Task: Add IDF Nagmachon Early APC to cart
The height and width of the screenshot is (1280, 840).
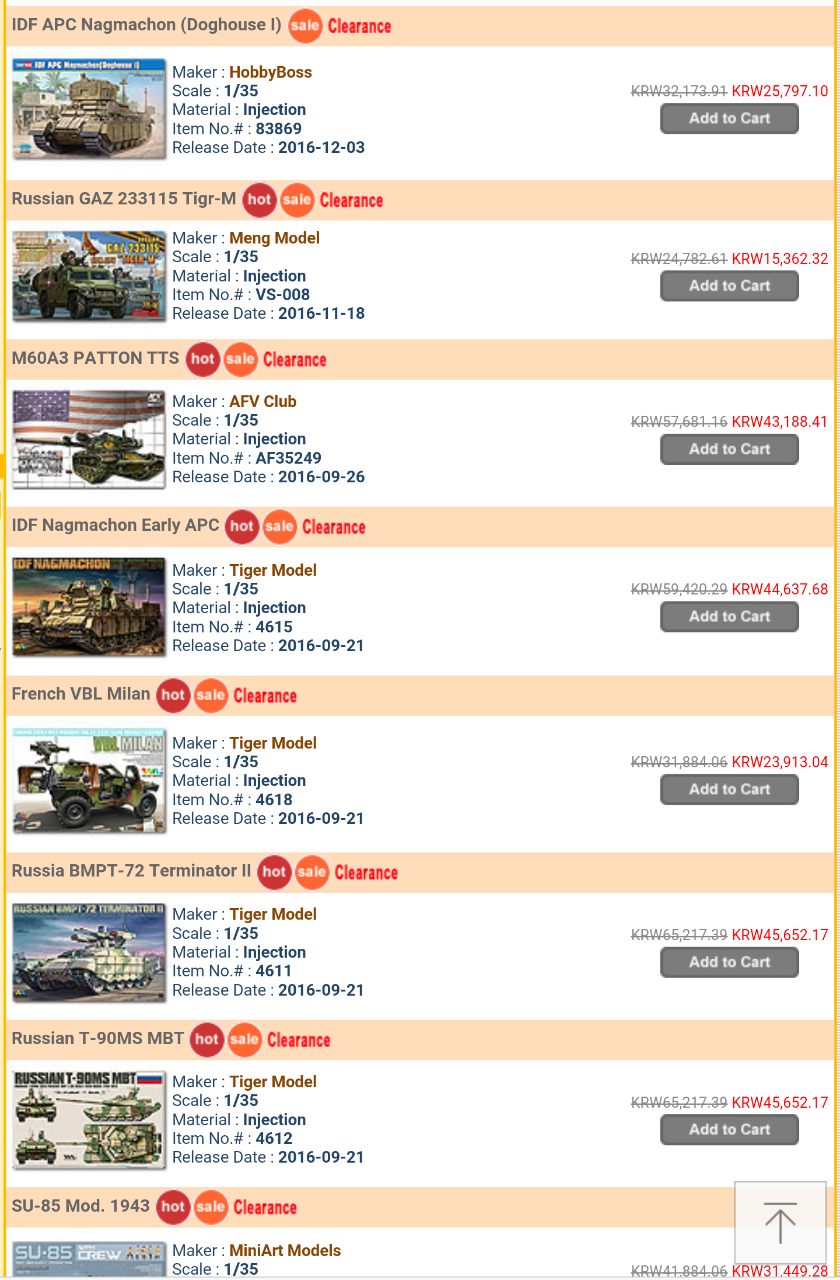Action: [729, 617]
